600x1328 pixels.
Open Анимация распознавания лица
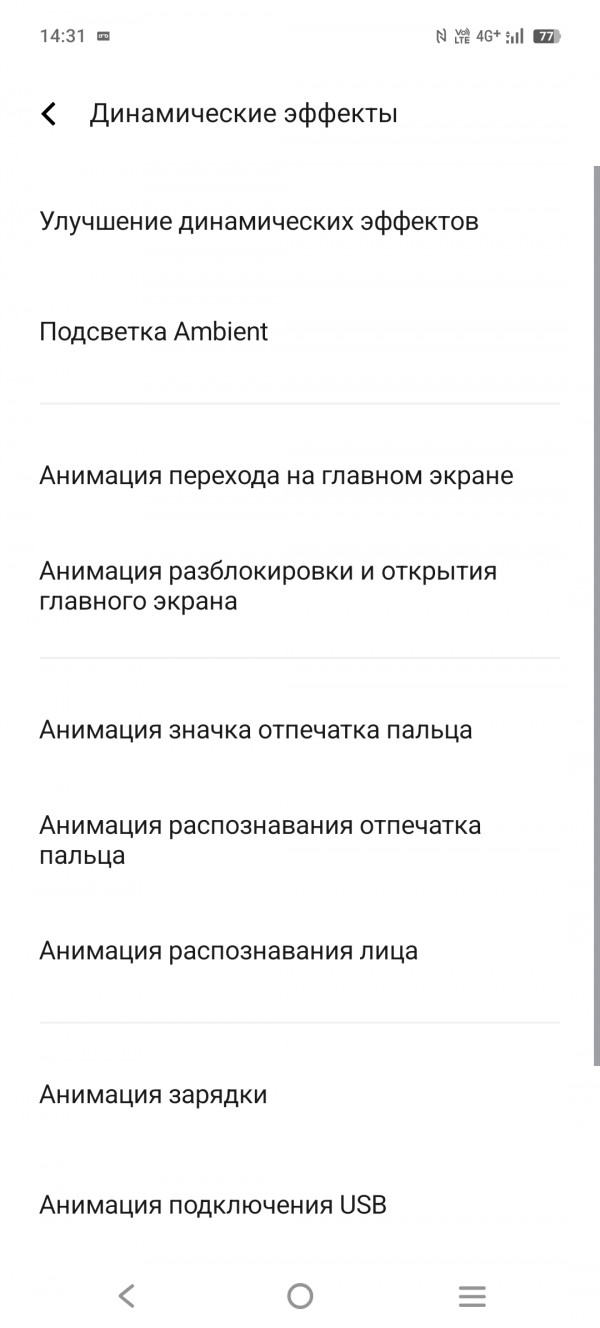(x=228, y=950)
